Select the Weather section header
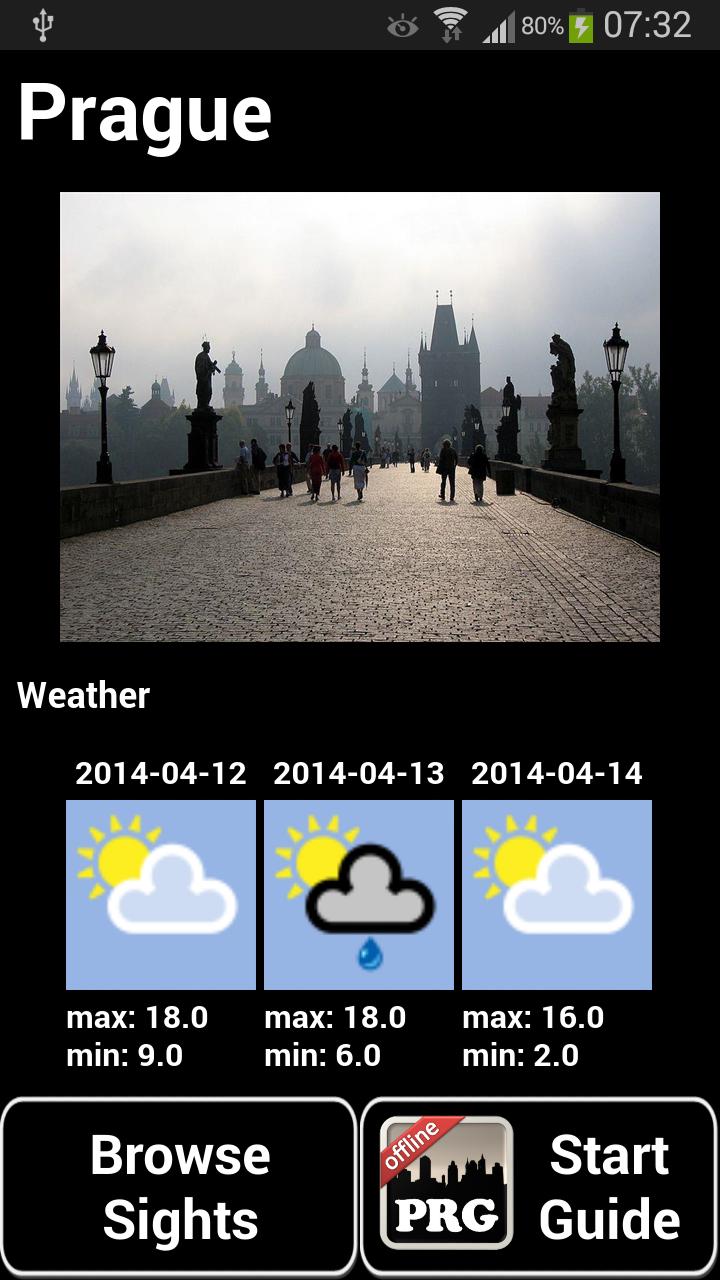 click(x=85, y=695)
